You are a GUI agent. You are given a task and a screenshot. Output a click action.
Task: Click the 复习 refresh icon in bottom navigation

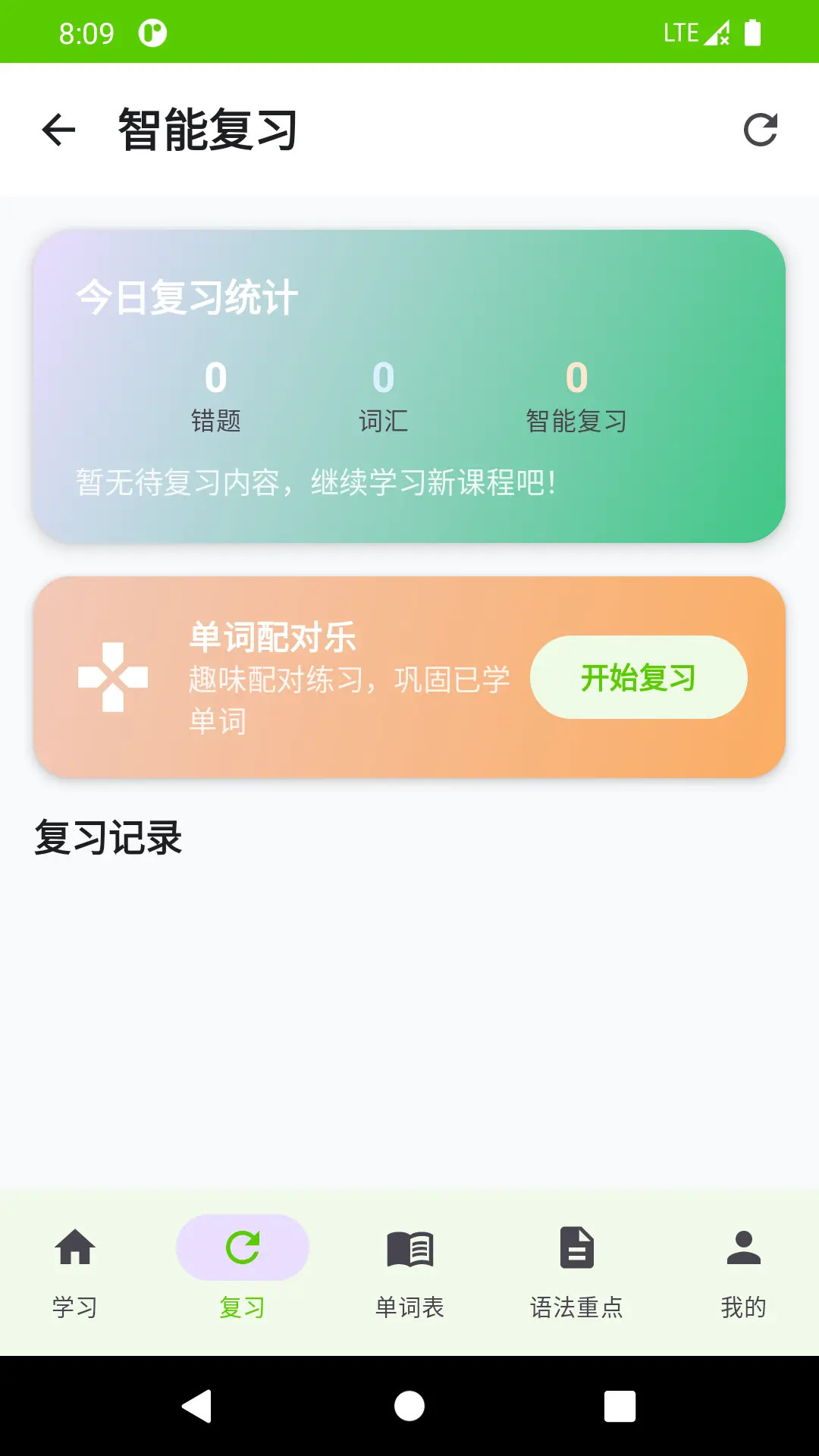click(242, 1247)
